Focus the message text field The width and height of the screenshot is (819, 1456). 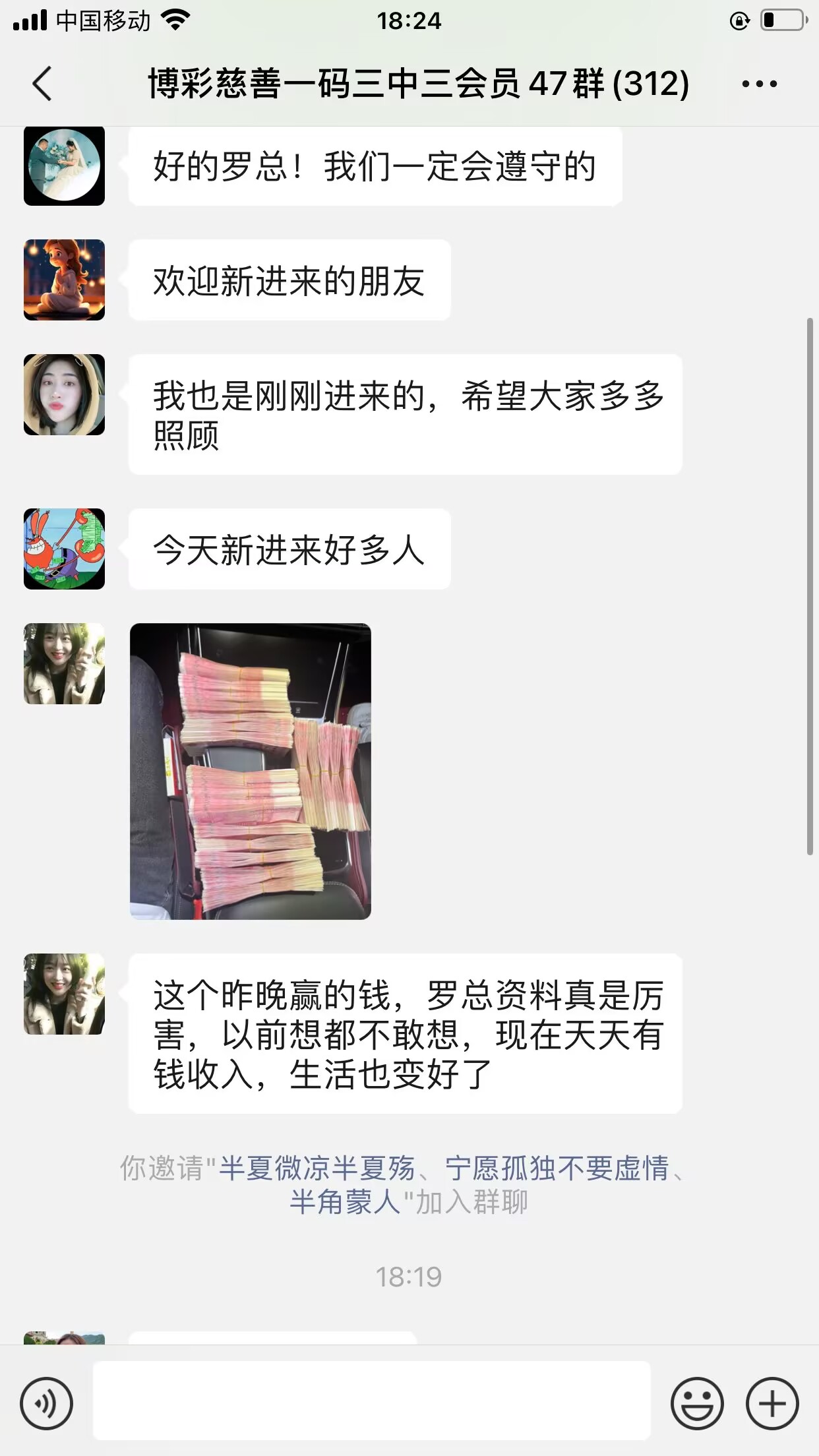point(371,1401)
